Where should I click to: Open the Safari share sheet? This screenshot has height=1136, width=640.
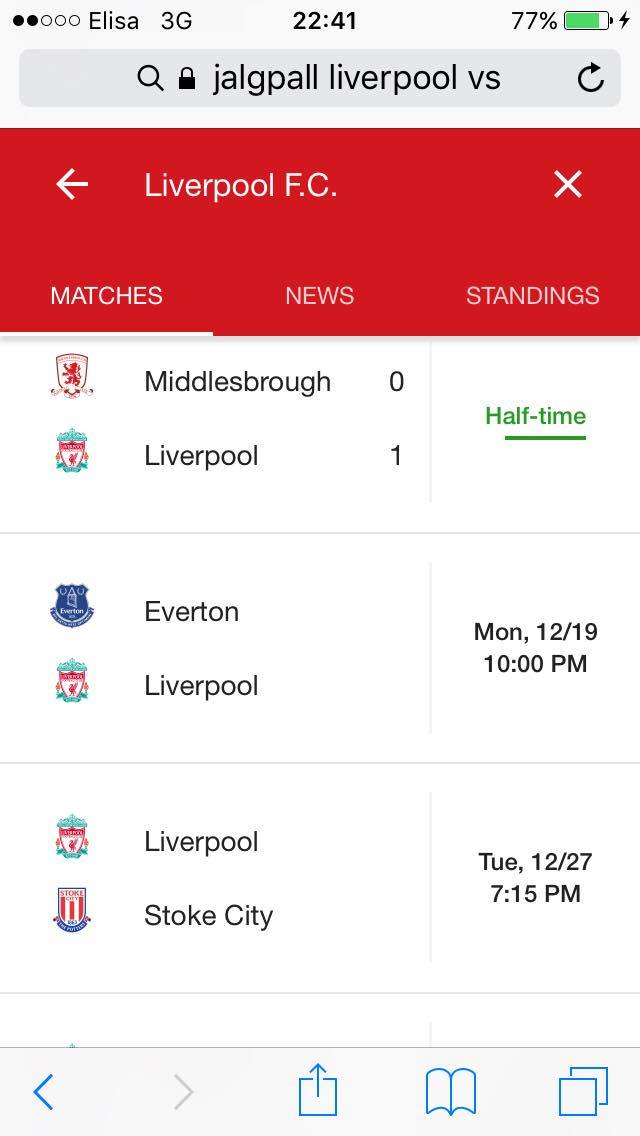(x=318, y=1089)
